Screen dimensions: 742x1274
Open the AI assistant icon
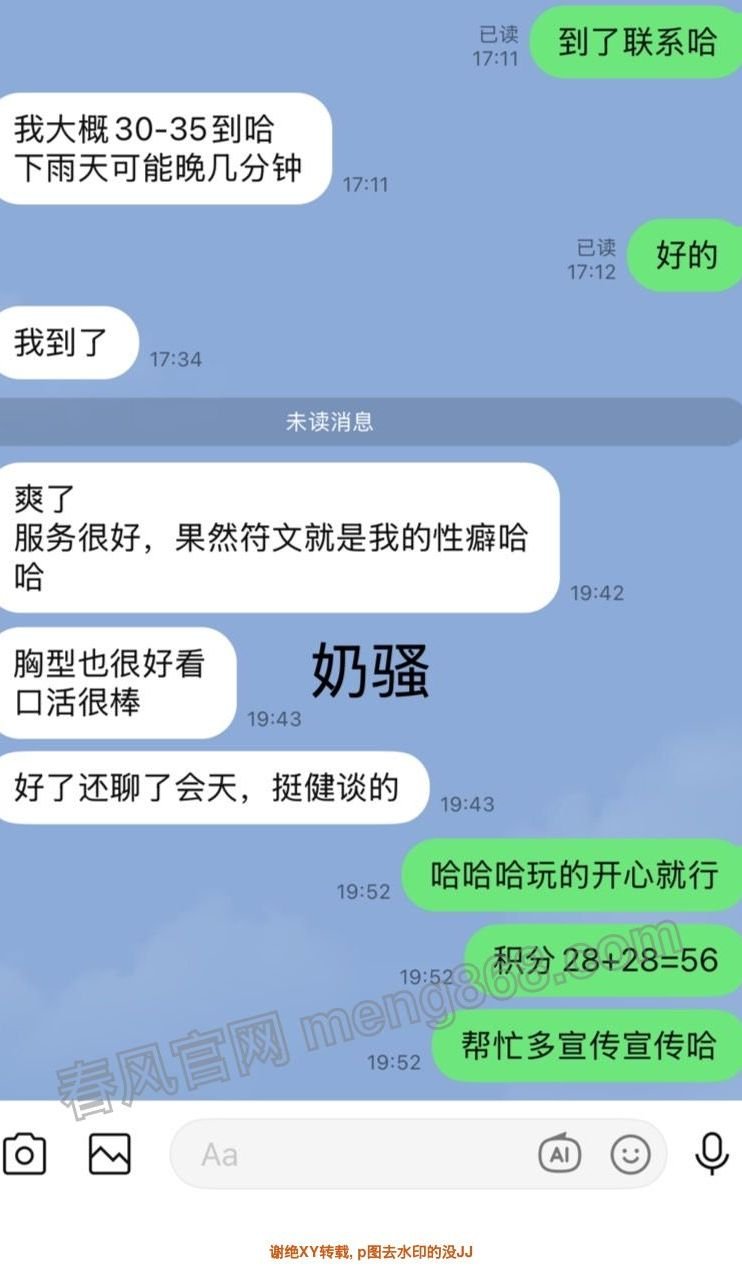click(x=560, y=1155)
